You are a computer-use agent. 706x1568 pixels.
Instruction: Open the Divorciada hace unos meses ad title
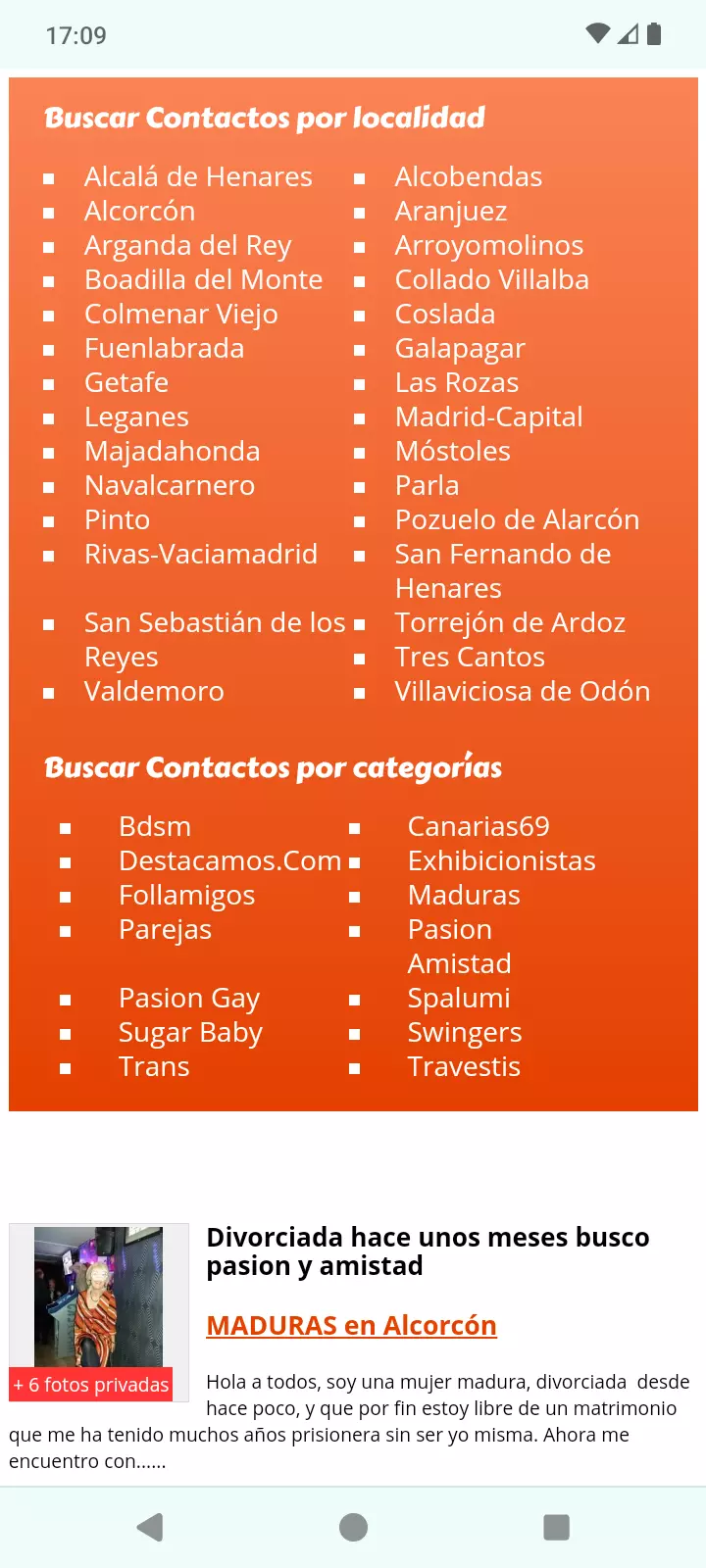click(428, 1251)
